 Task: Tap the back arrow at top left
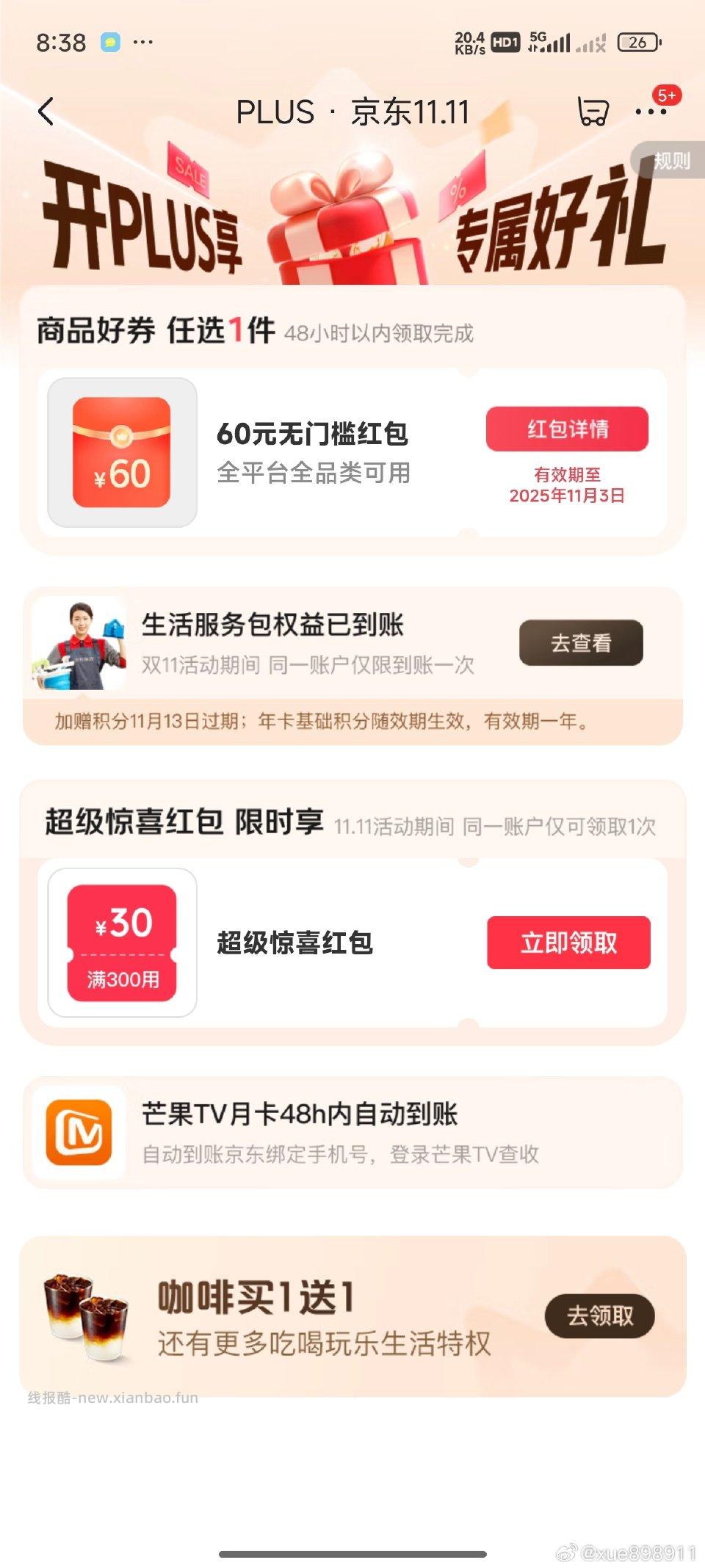coord(46,111)
